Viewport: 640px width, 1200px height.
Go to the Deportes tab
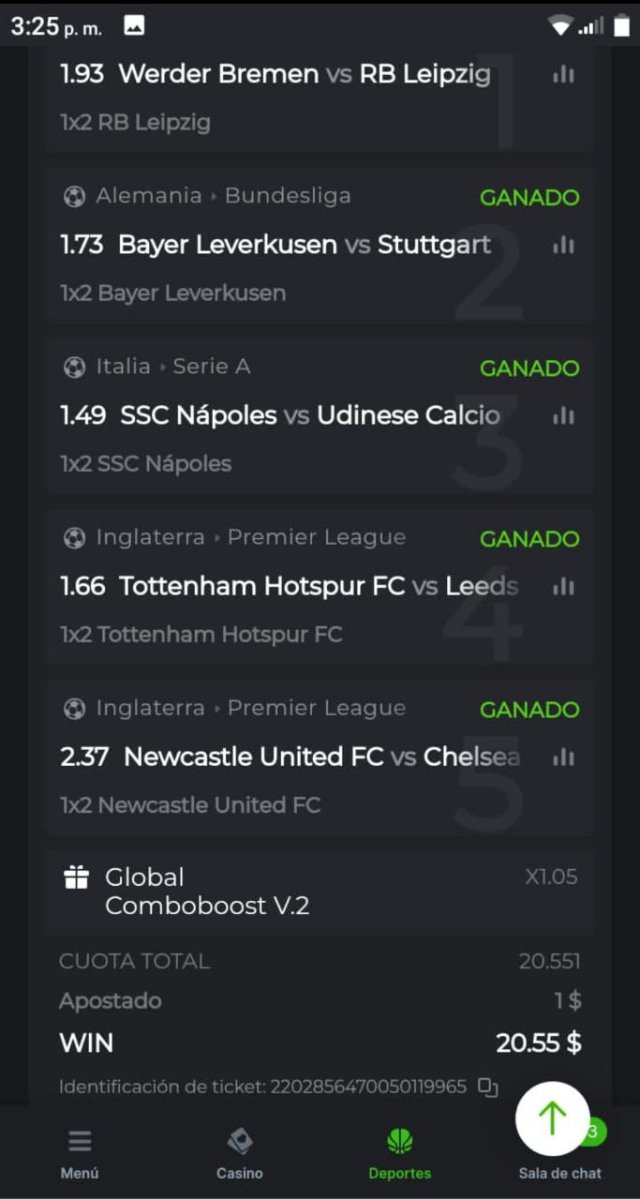400,1153
